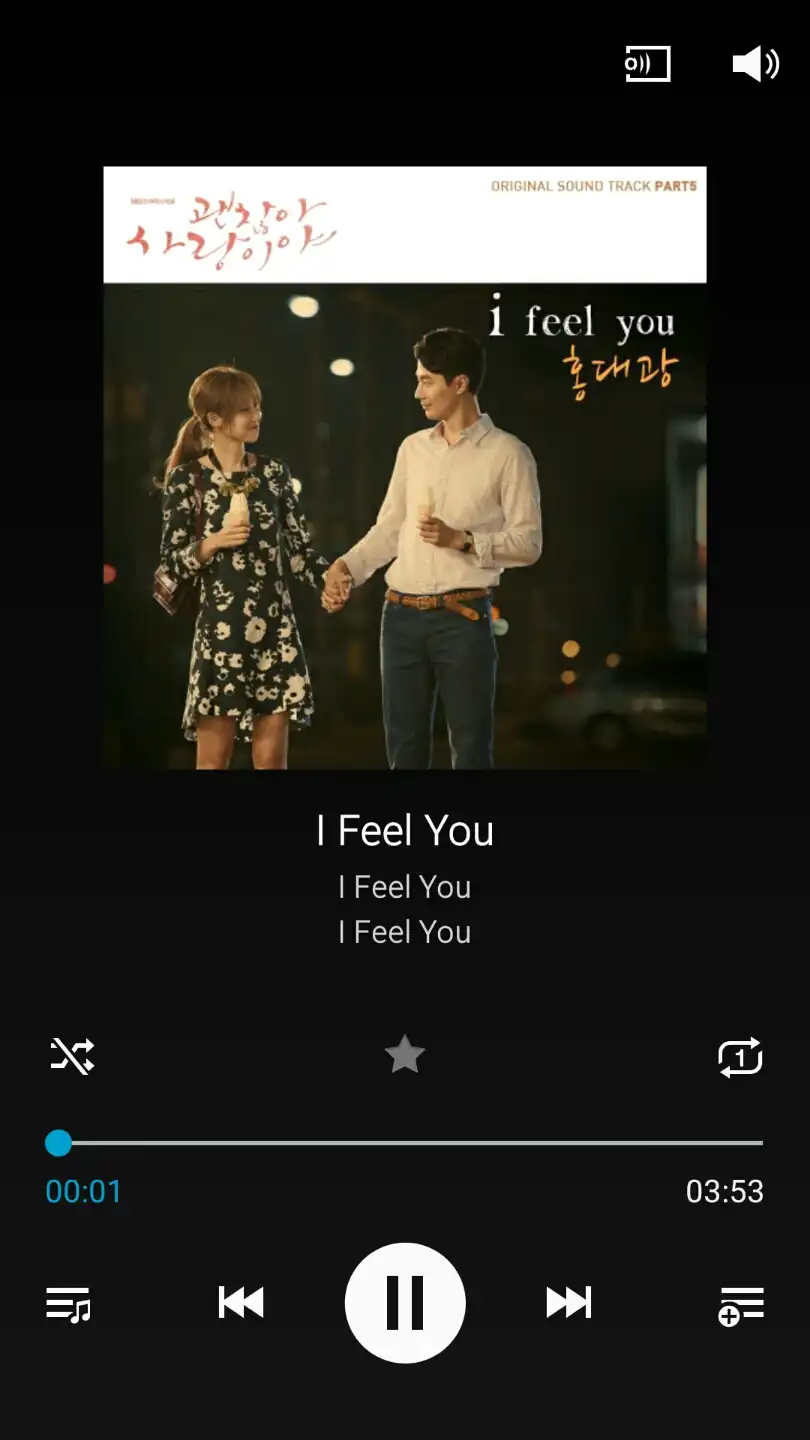Skip to the previous track
Screen dimensions: 810x1440
click(241, 1303)
